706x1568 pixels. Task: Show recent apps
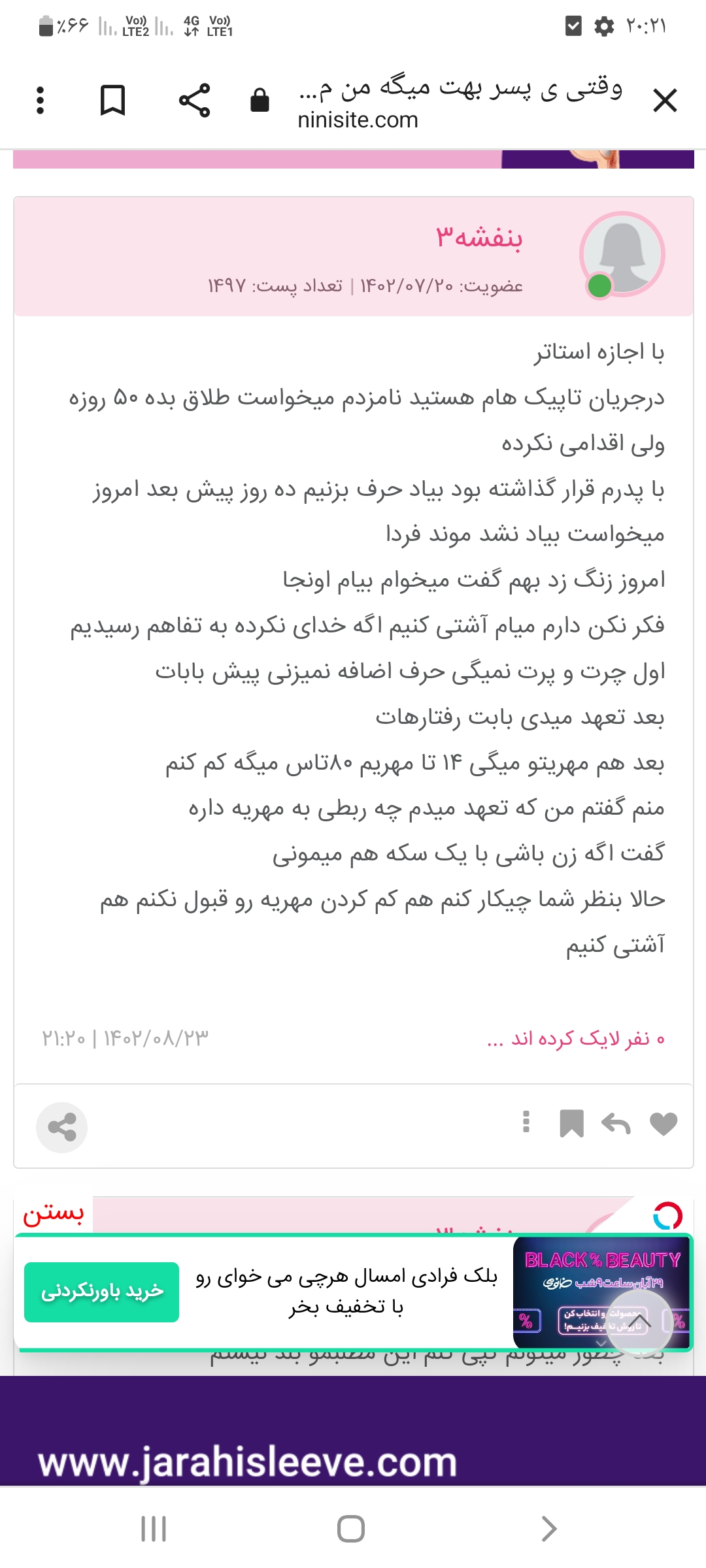click(154, 1529)
